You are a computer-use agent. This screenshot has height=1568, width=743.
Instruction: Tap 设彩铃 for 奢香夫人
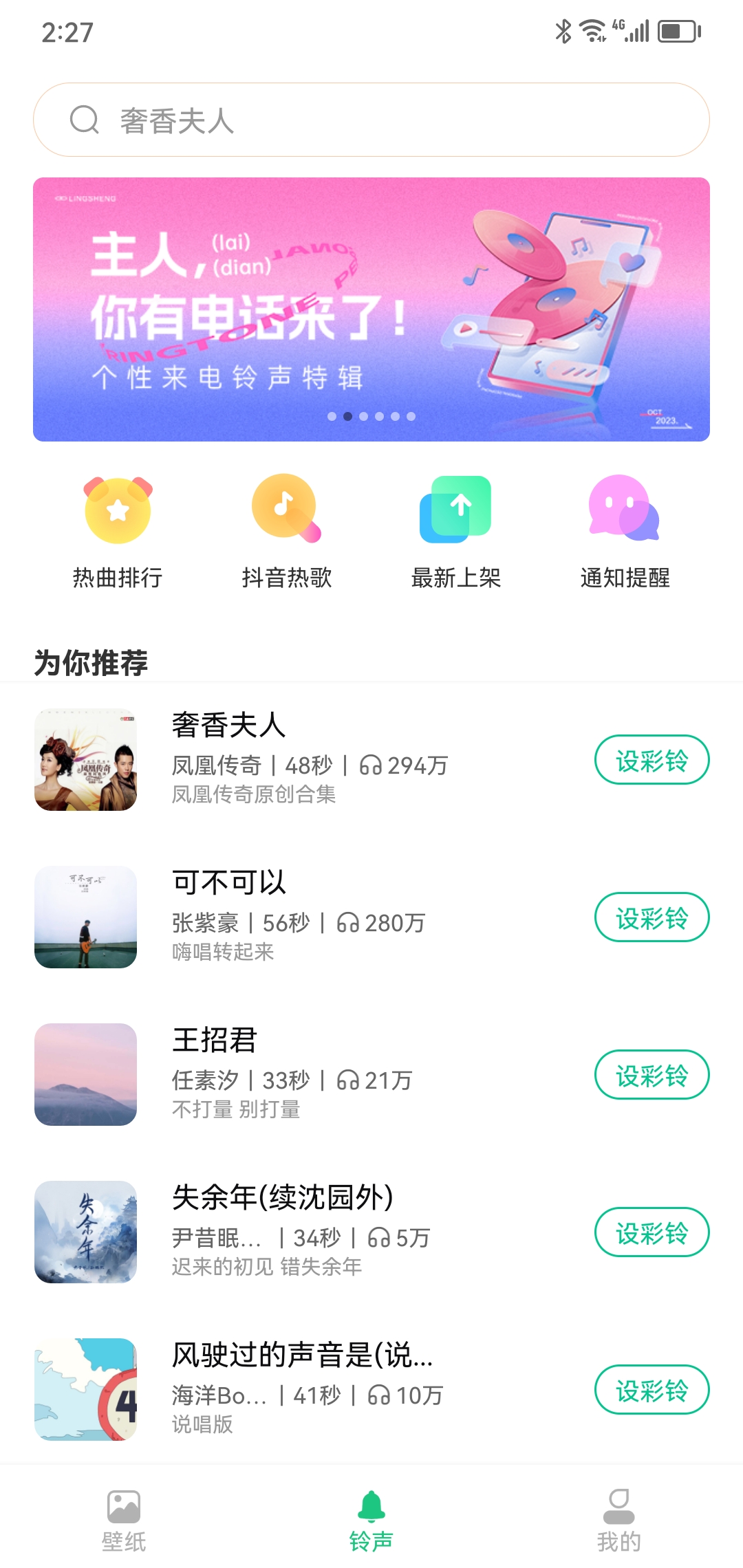[x=651, y=759]
